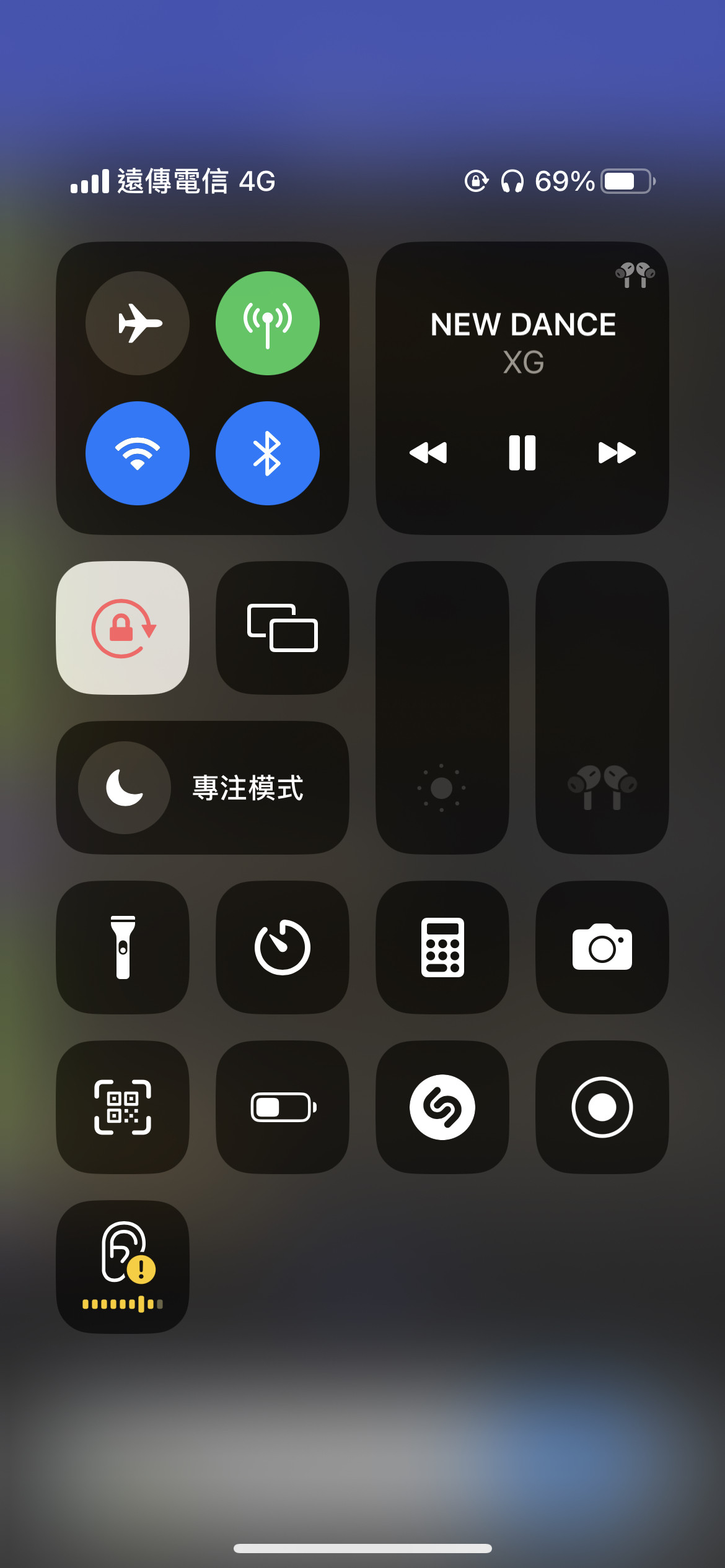Pause NEW DANCE playback
Image resolution: width=725 pixels, height=1568 pixels.
coord(522,453)
